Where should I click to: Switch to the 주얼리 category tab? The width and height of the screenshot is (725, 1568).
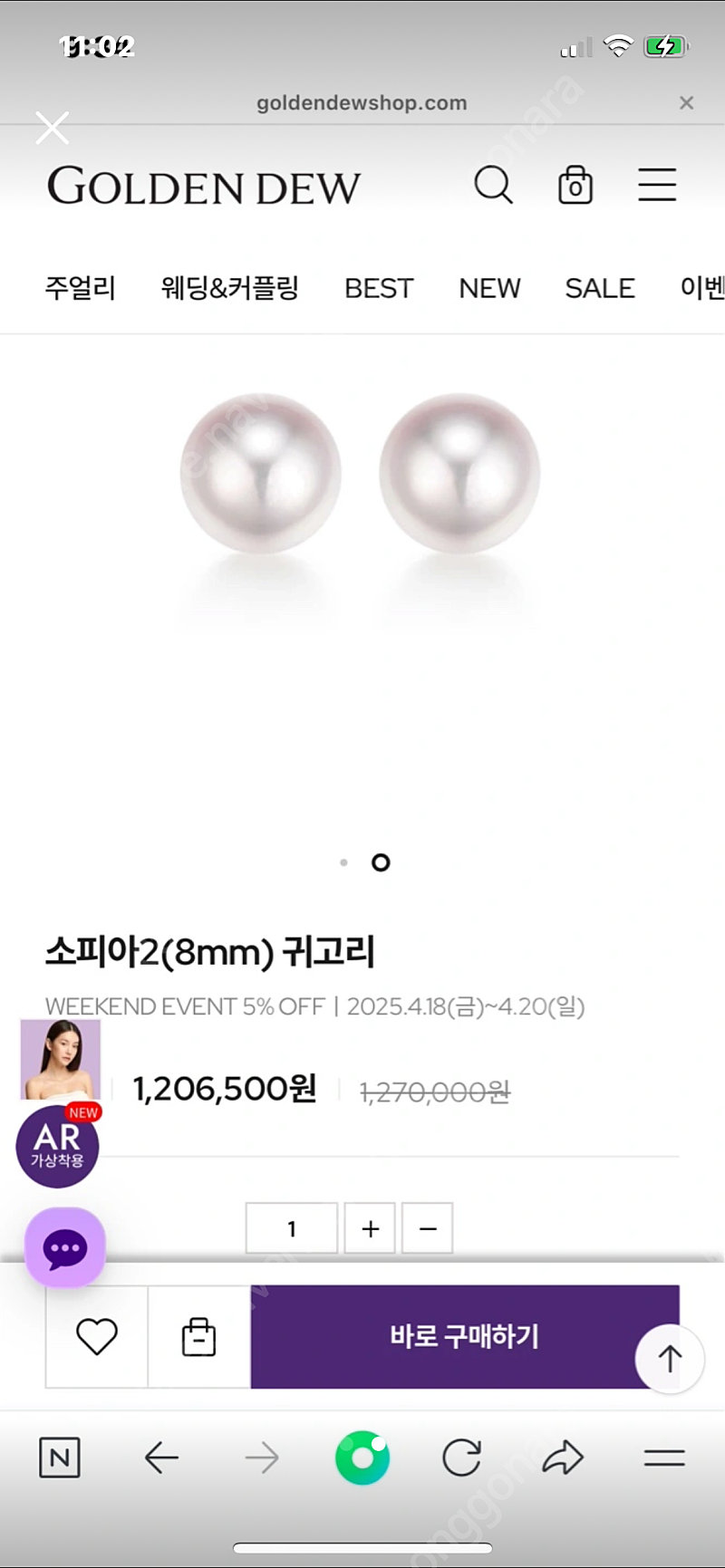coord(81,288)
